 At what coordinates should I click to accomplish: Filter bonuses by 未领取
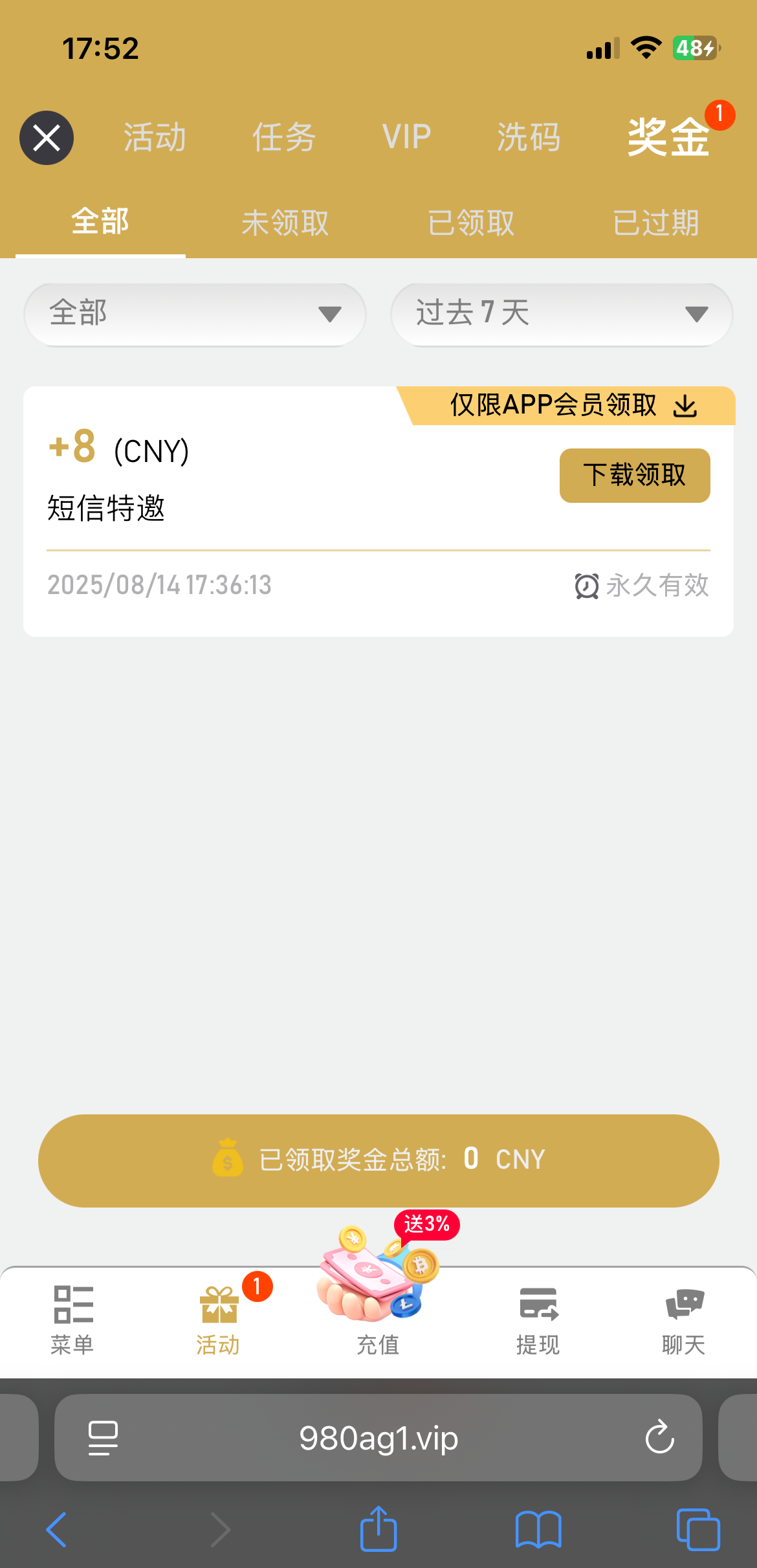285,223
